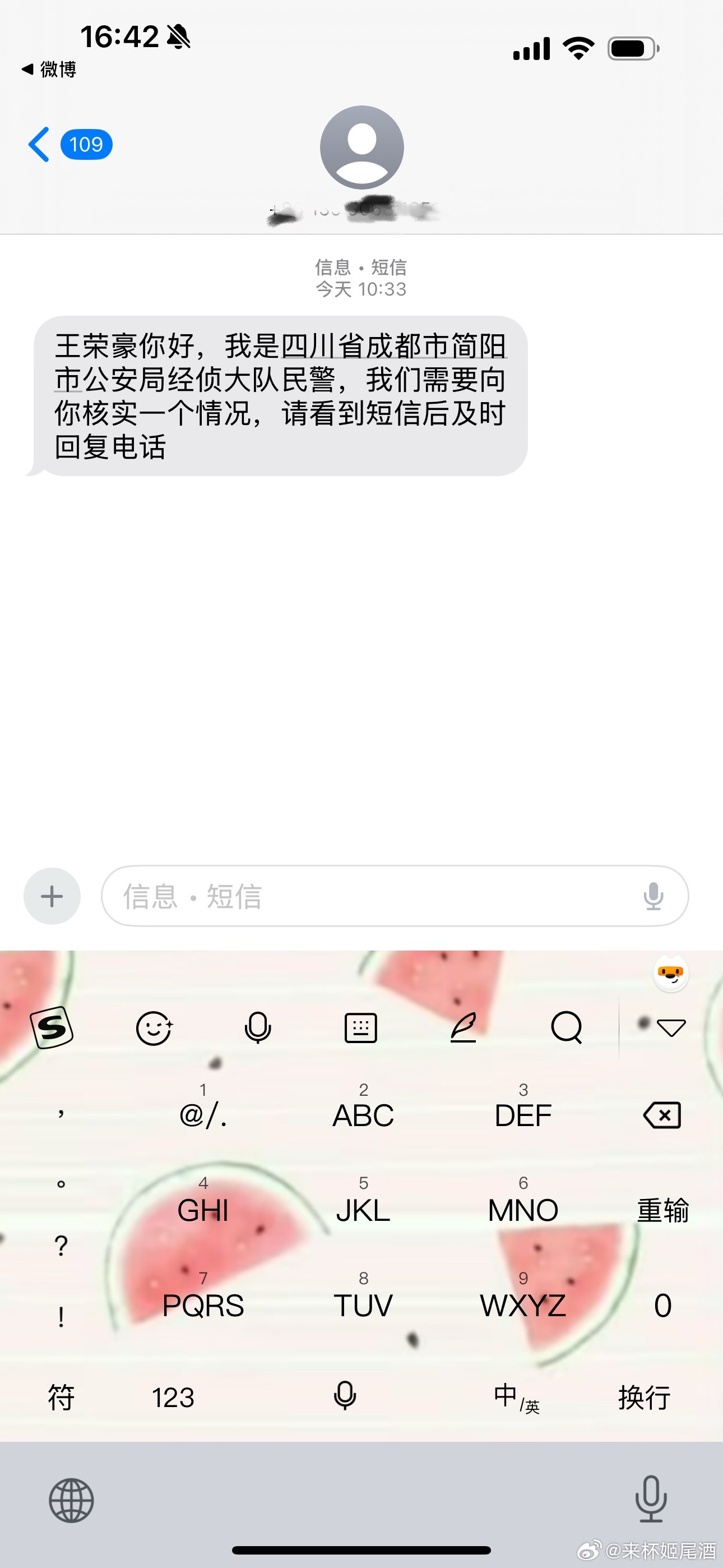Open handwriting input mode
The height and width of the screenshot is (1568, 723).
click(463, 1028)
